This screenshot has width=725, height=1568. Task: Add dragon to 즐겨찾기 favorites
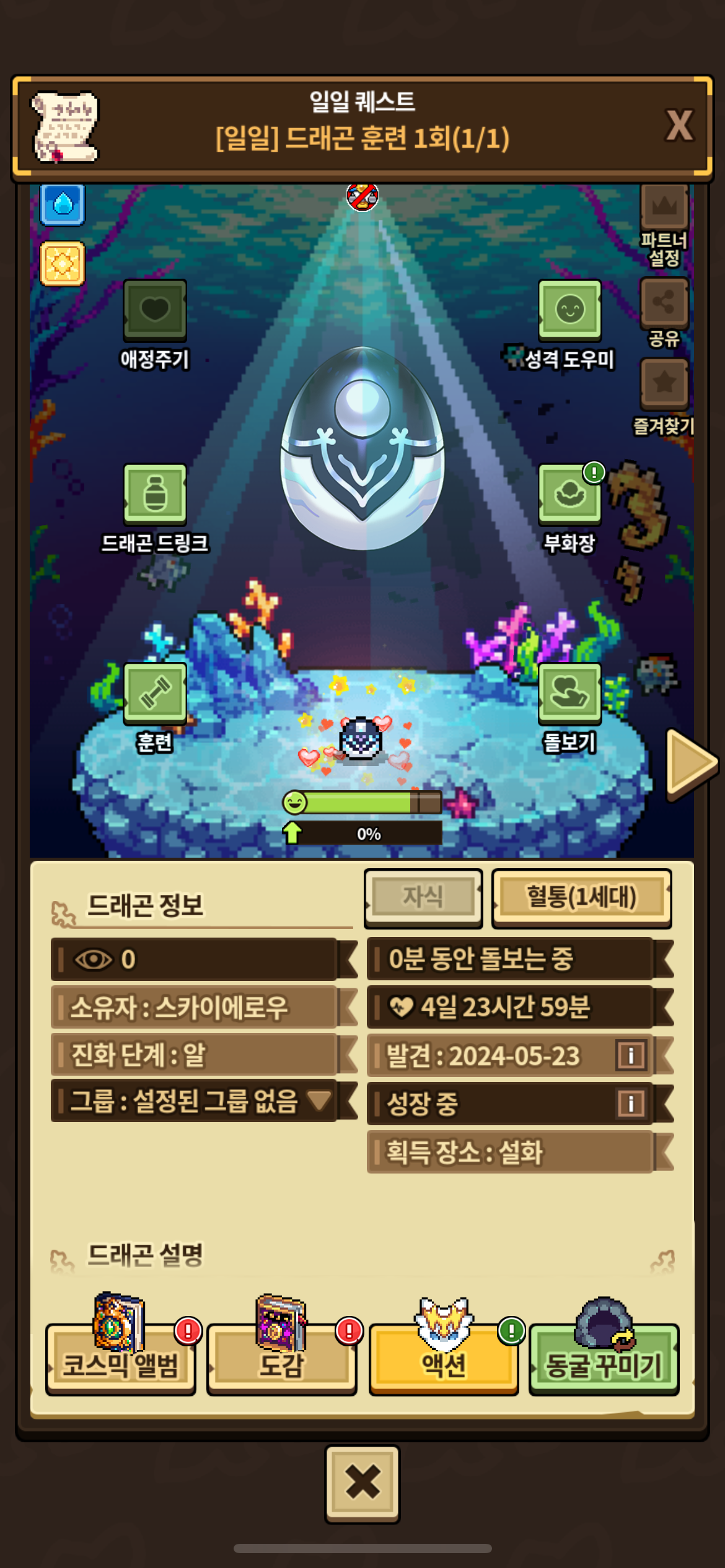click(664, 383)
